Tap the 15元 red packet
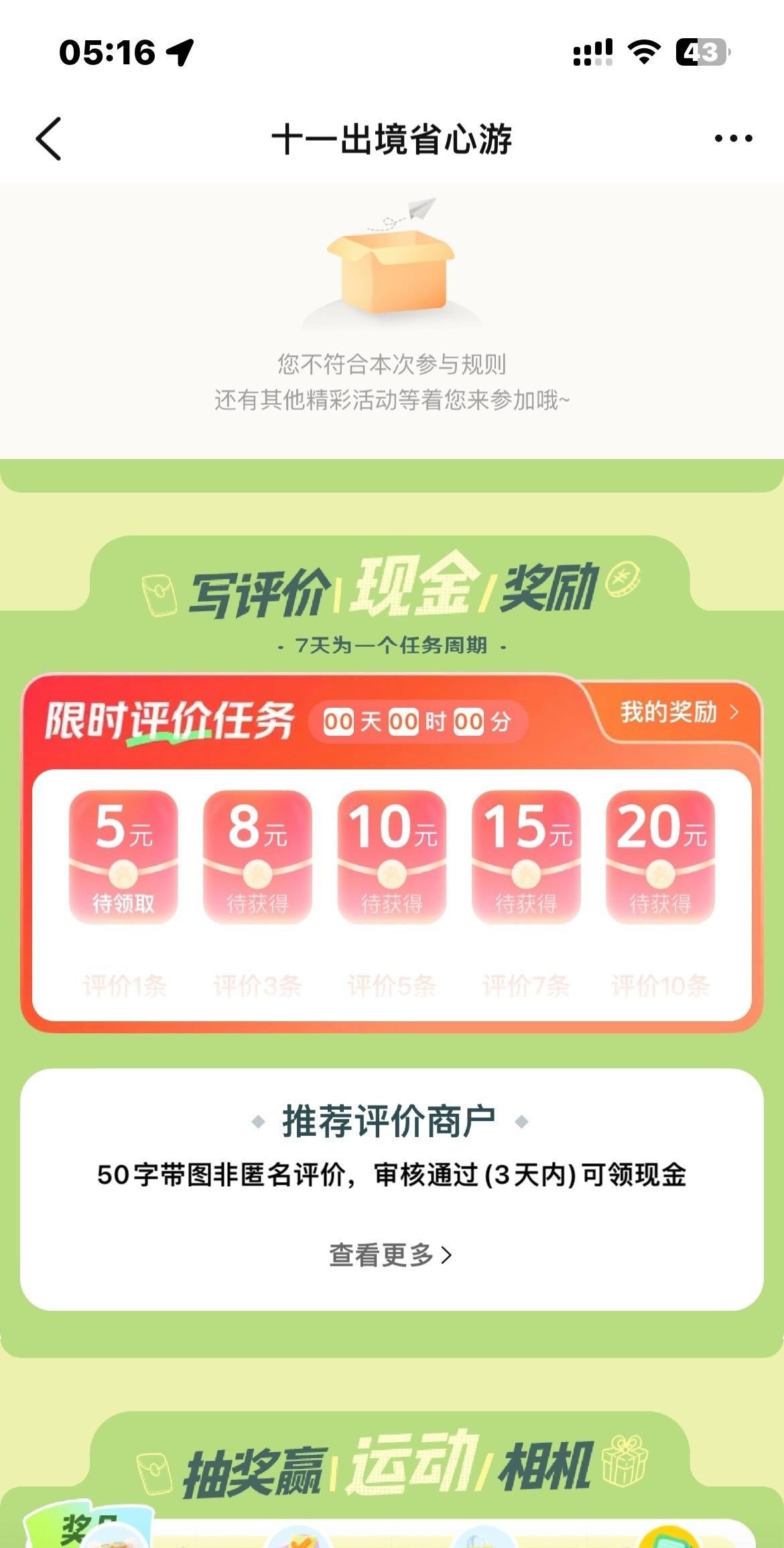 [526, 856]
